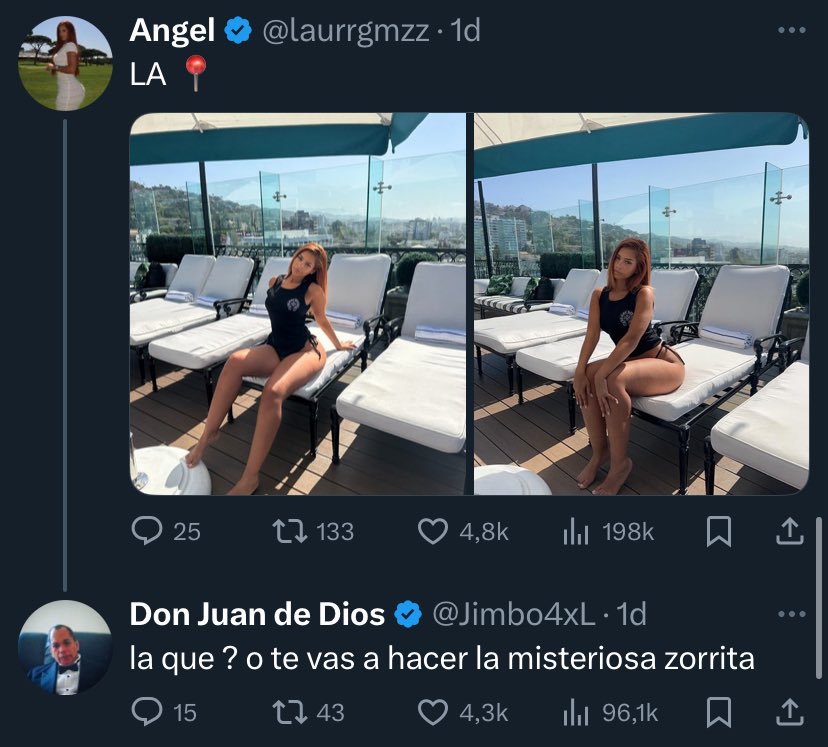Viewport: 828px width, 747px height.
Task: Repost Angel's LA post
Action: [288, 532]
